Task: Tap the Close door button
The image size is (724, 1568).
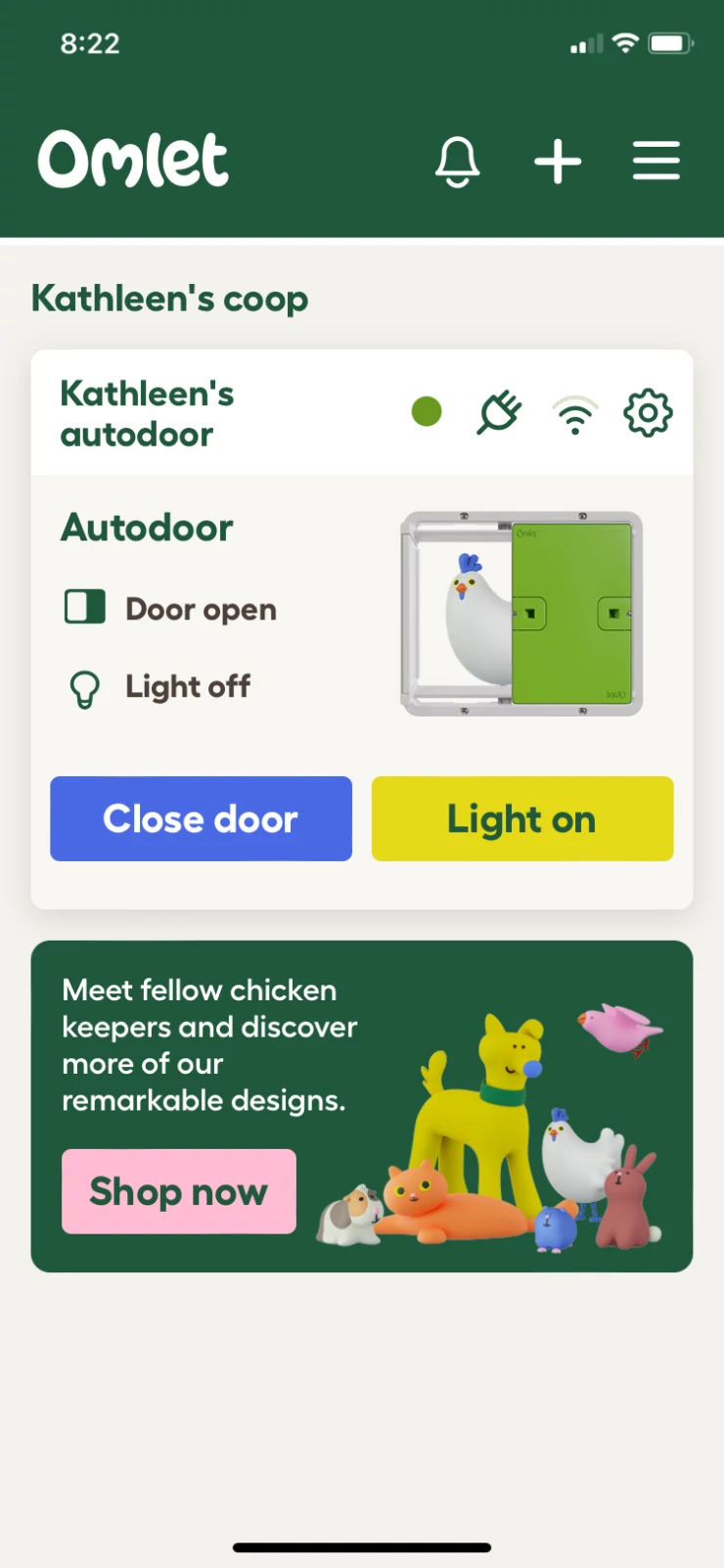Action: [201, 818]
